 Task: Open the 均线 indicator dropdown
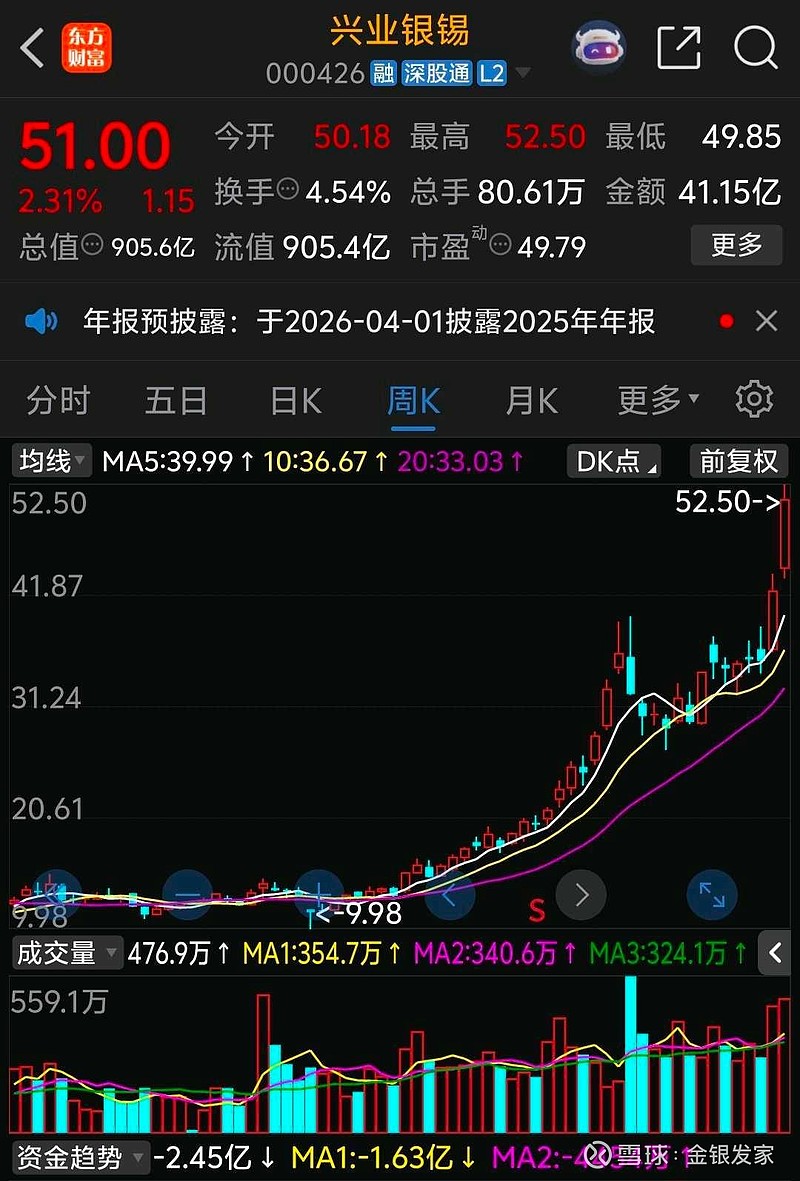point(50,461)
